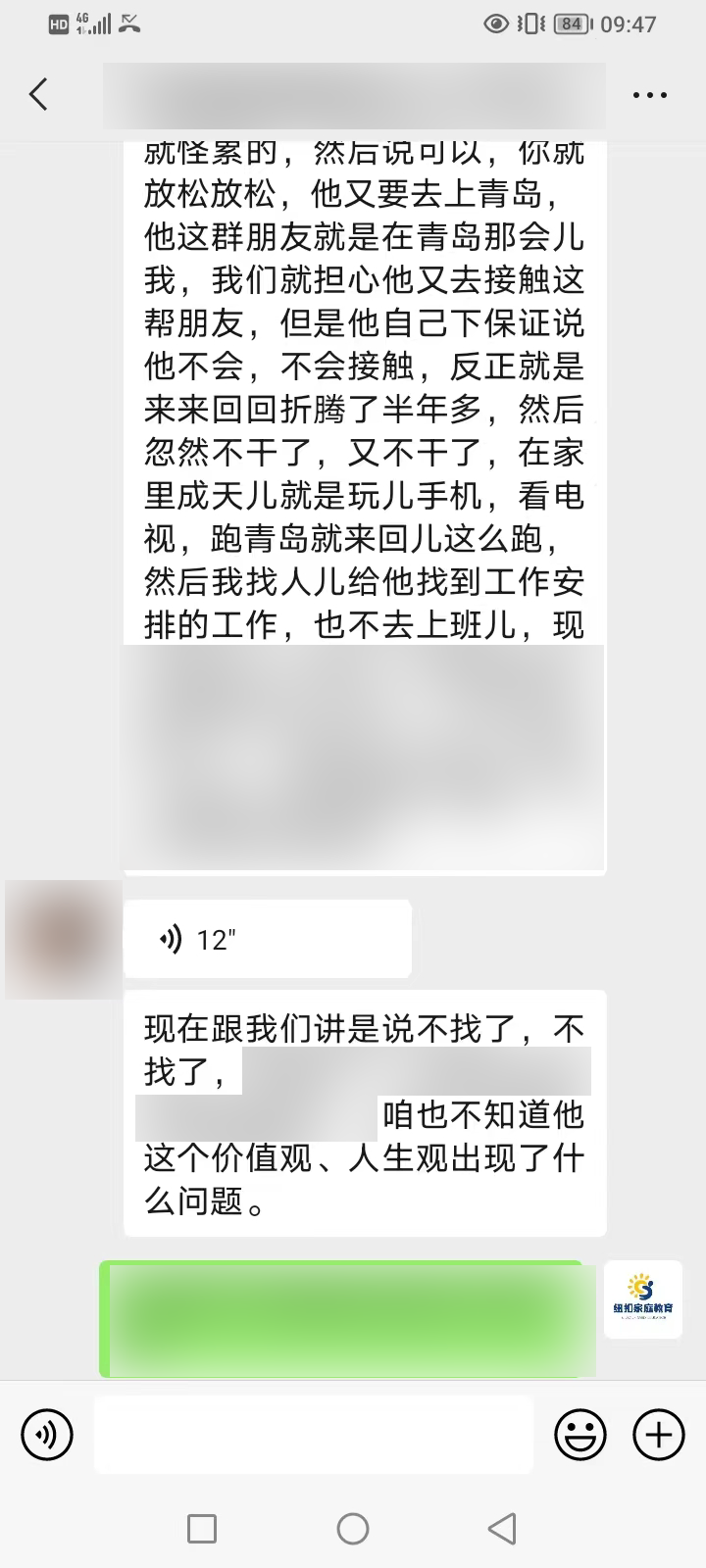The image size is (706, 1568).
Task: Open my own profile avatar
Action: coord(642,1299)
